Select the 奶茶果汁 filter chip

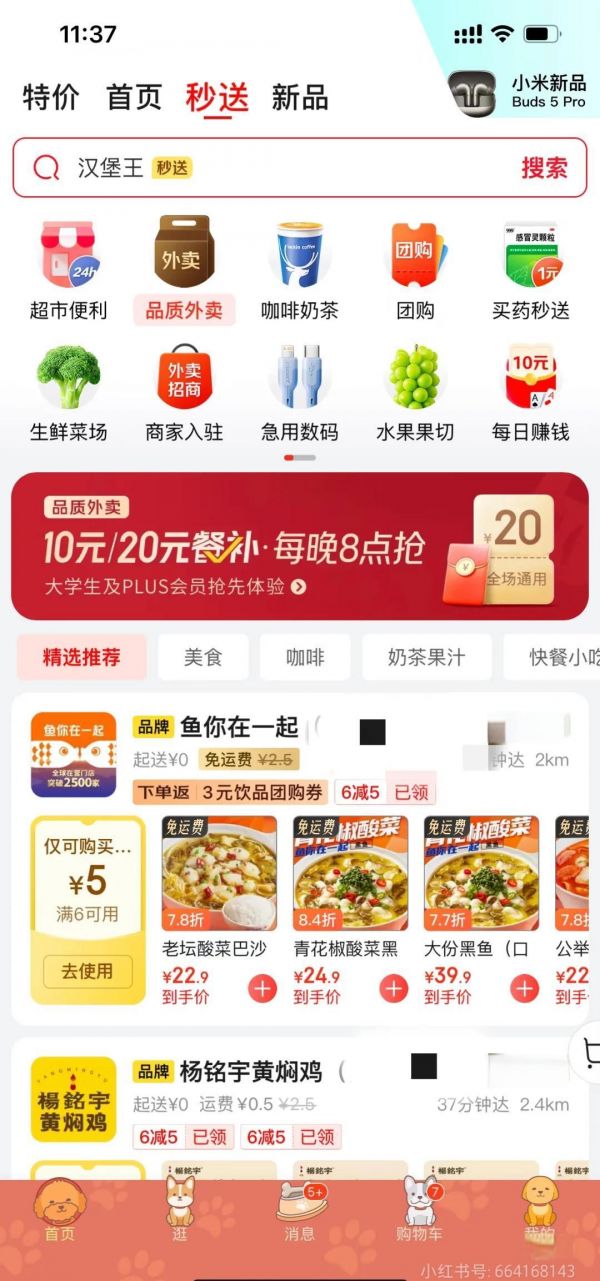tap(426, 657)
